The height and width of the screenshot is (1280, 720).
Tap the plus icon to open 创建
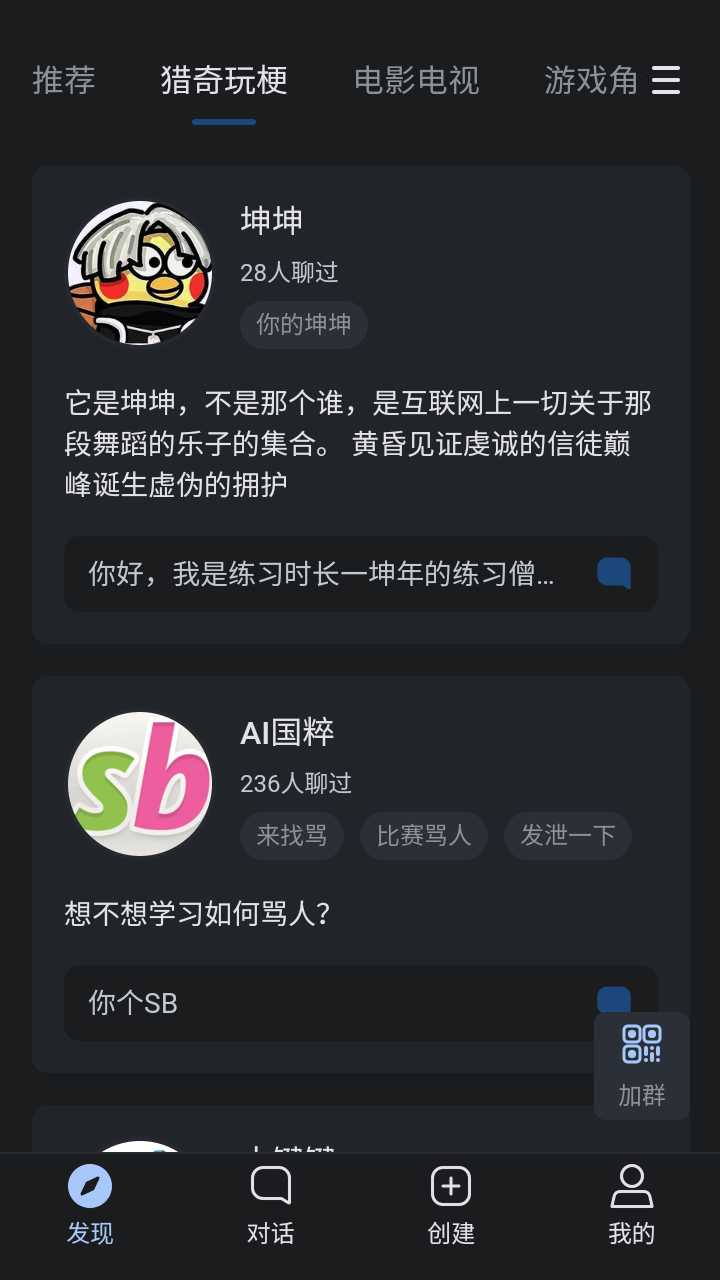point(450,1205)
